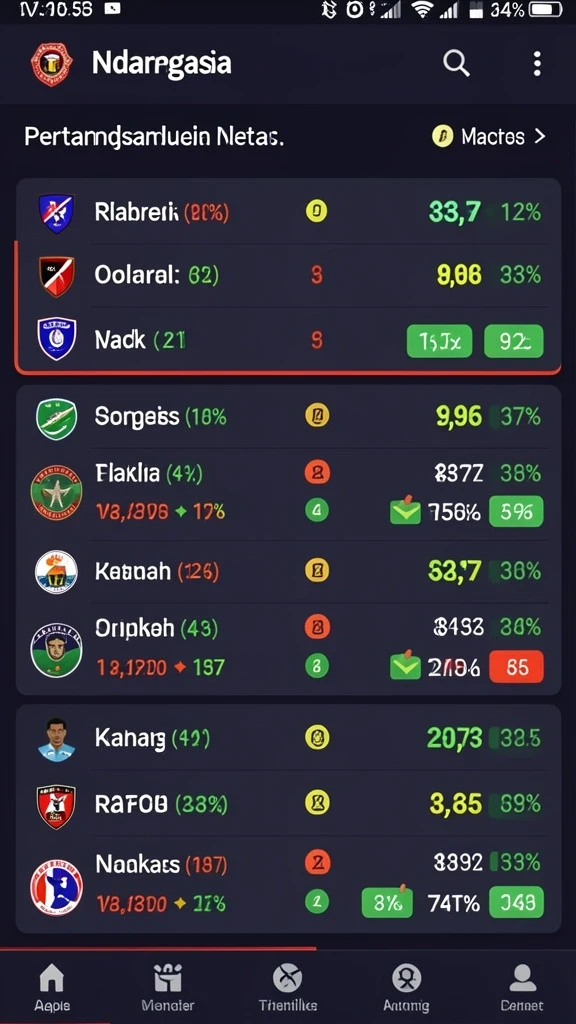This screenshot has height=1024, width=576.
Task: Open the Mactes link with the chevron
Action: point(488,136)
